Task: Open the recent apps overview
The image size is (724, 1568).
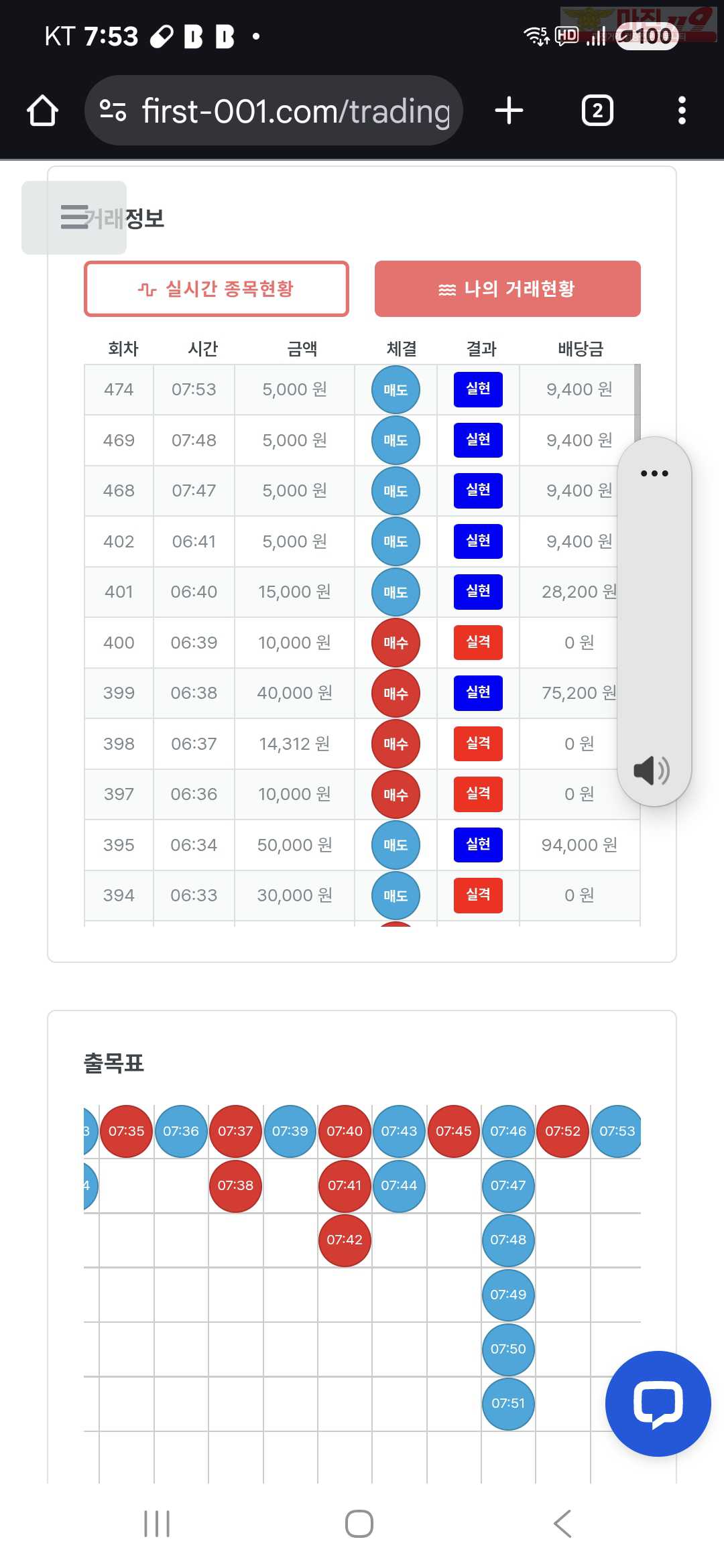Action: tap(157, 1524)
